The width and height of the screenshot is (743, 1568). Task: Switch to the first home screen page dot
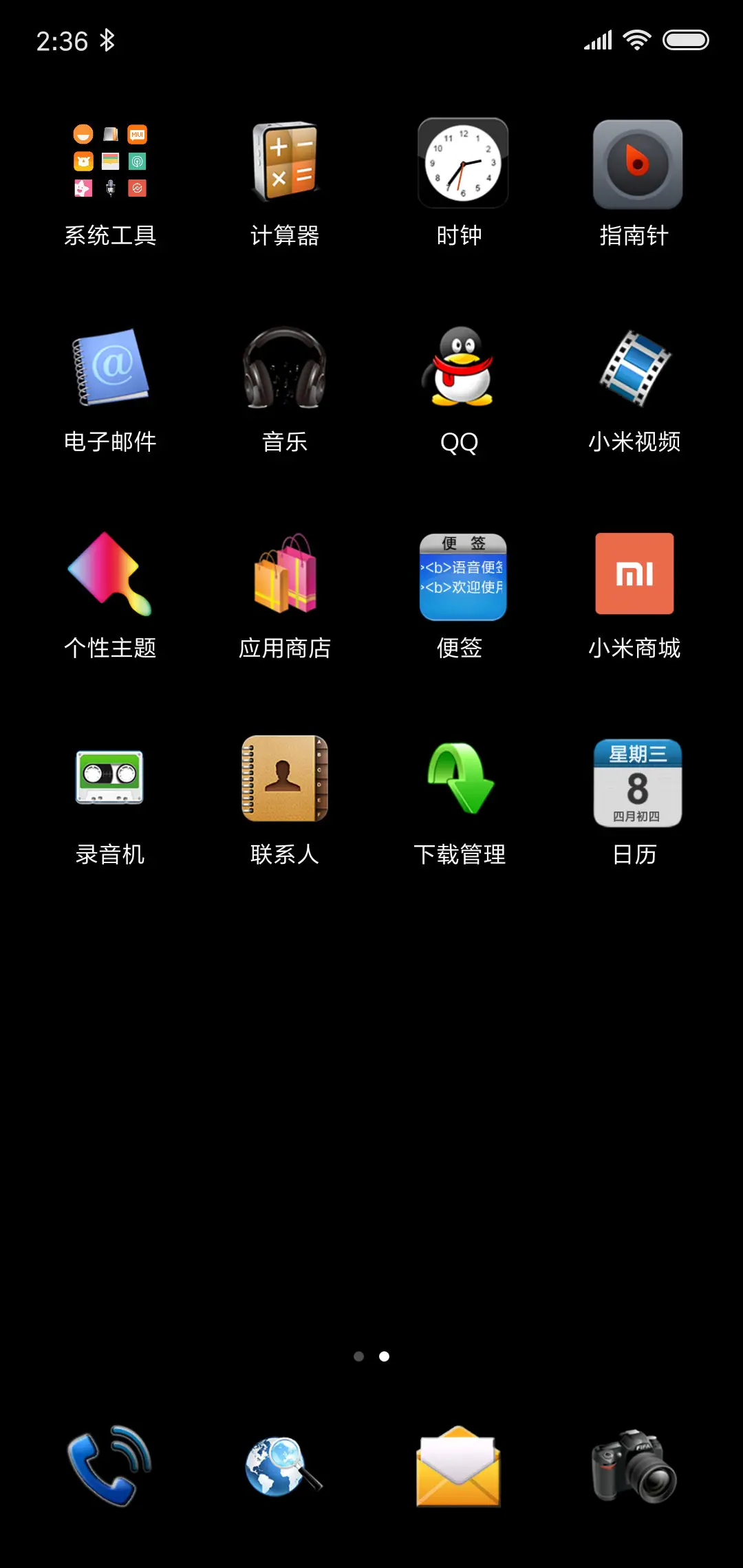[360, 1355]
